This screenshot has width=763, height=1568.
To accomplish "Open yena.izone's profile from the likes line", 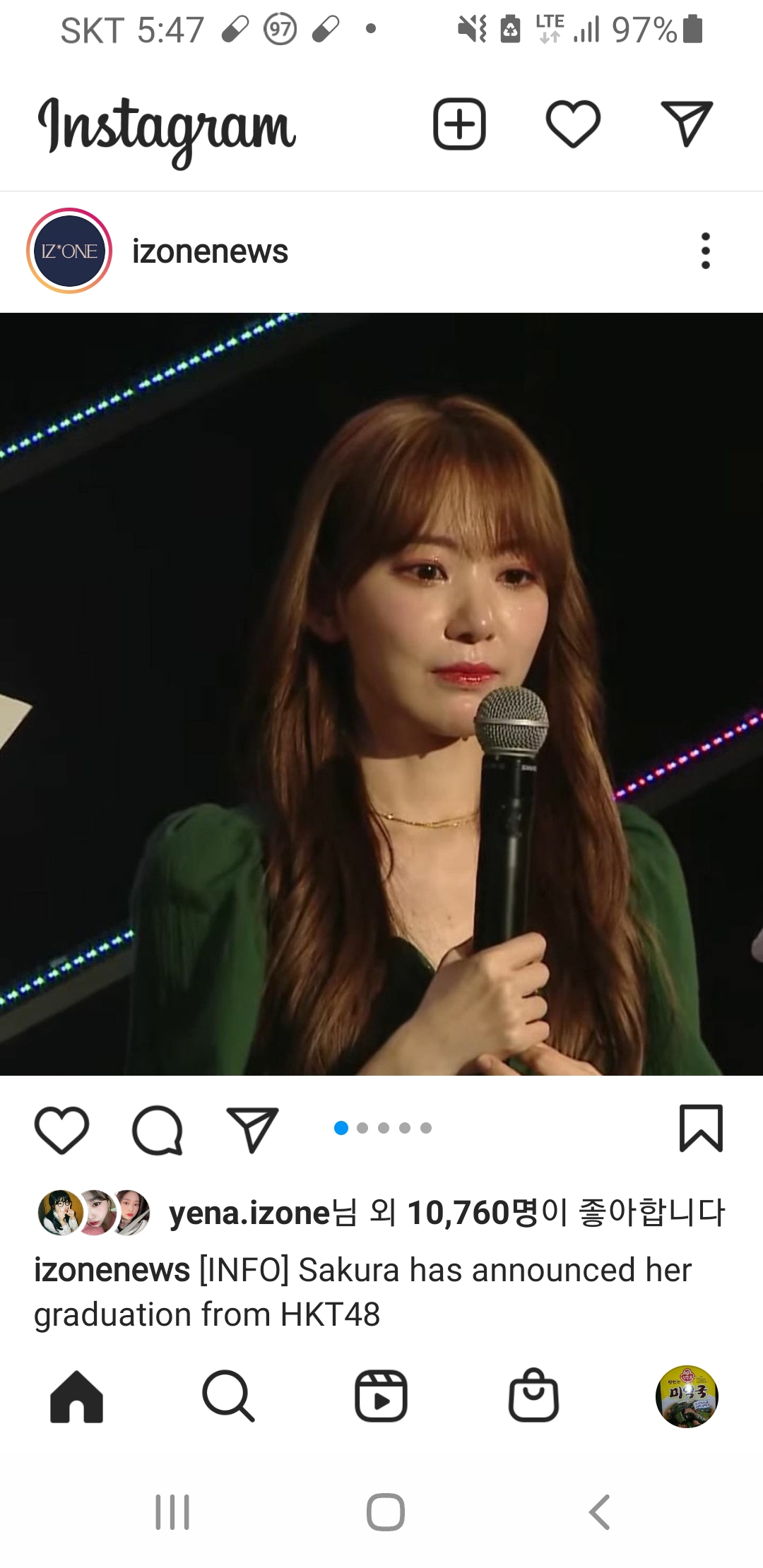I will [249, 1213].
